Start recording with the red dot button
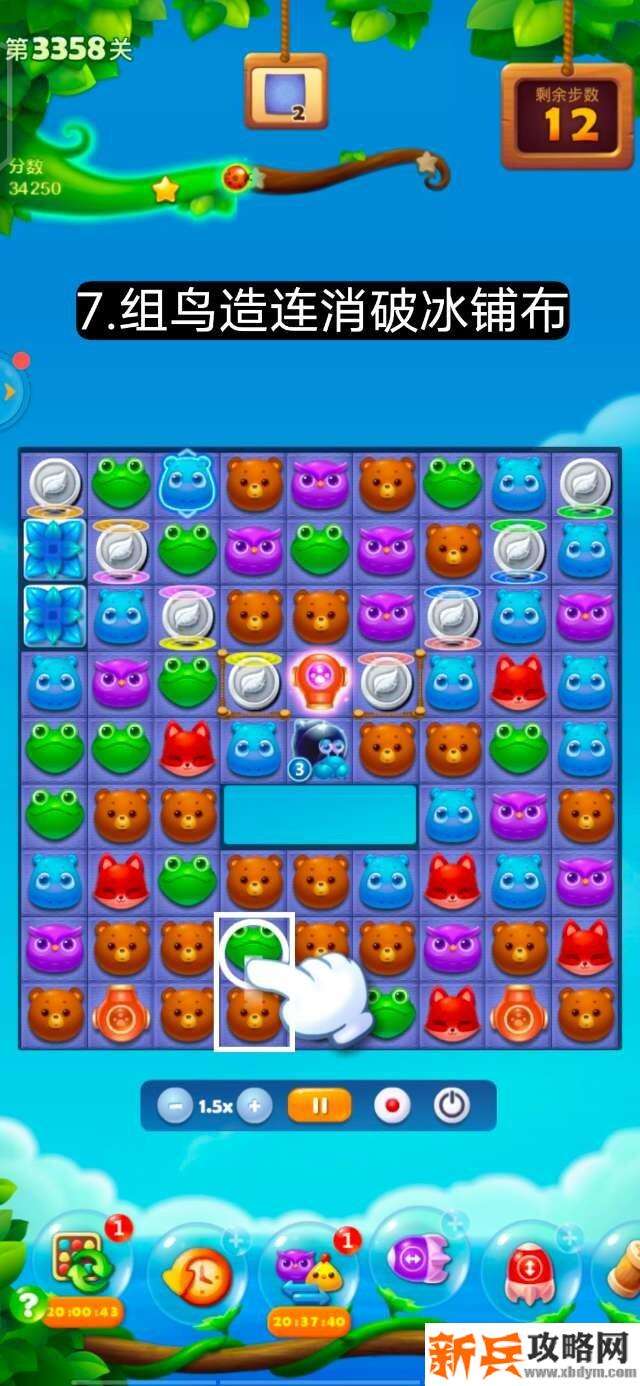Screen dimensions: 640x1386 (x=391, y=1106)
